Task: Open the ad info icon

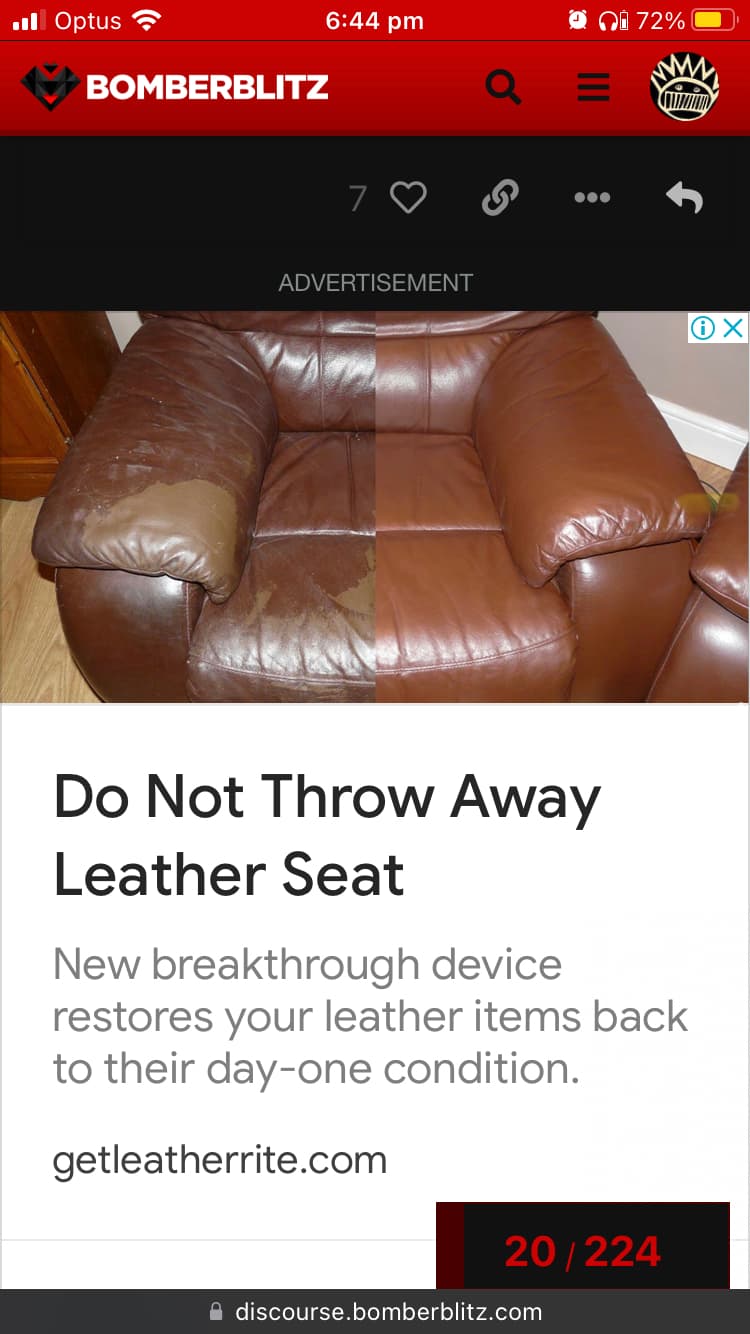Action: click(704, 328)
